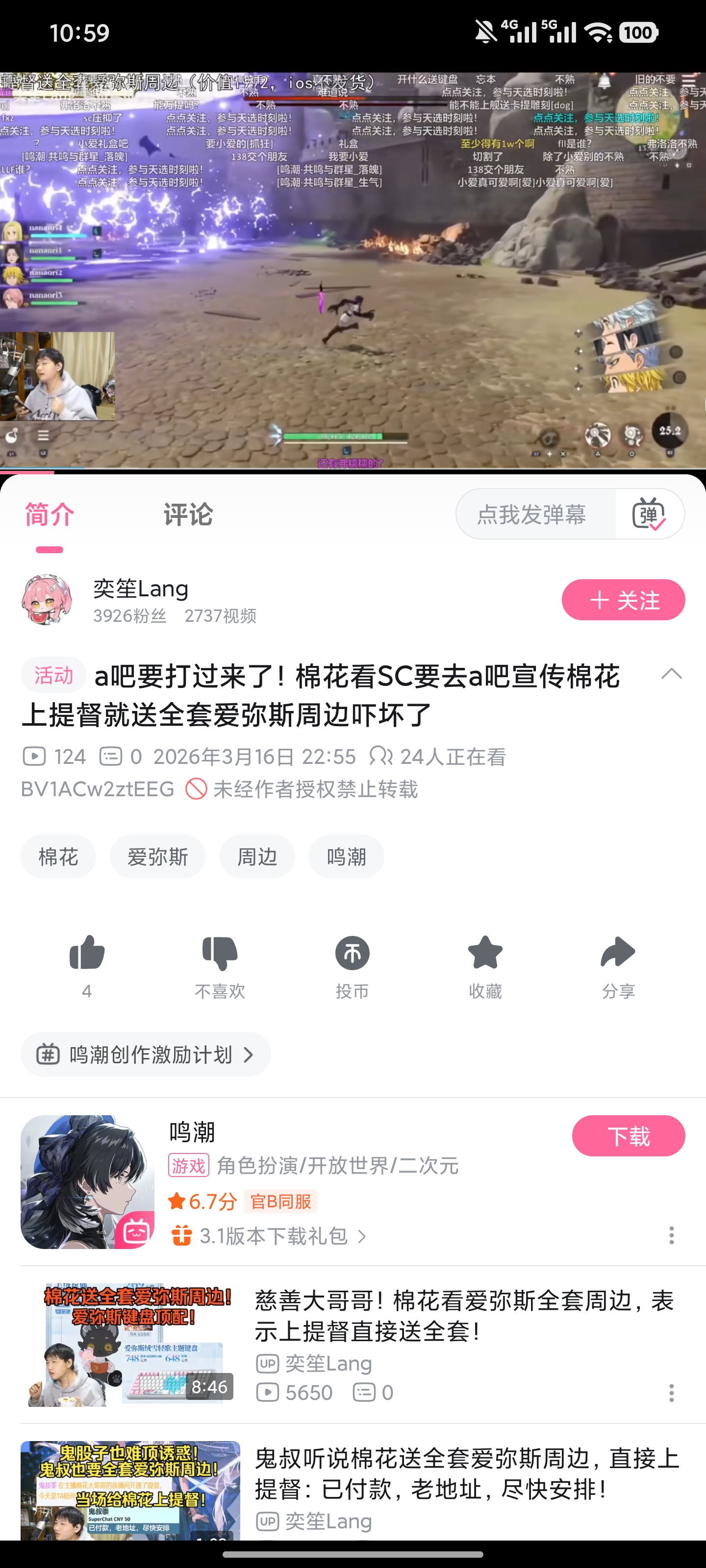706x1568 pixels.
Task: Select the 爱弥斯 tag chip
Action: 157,857
